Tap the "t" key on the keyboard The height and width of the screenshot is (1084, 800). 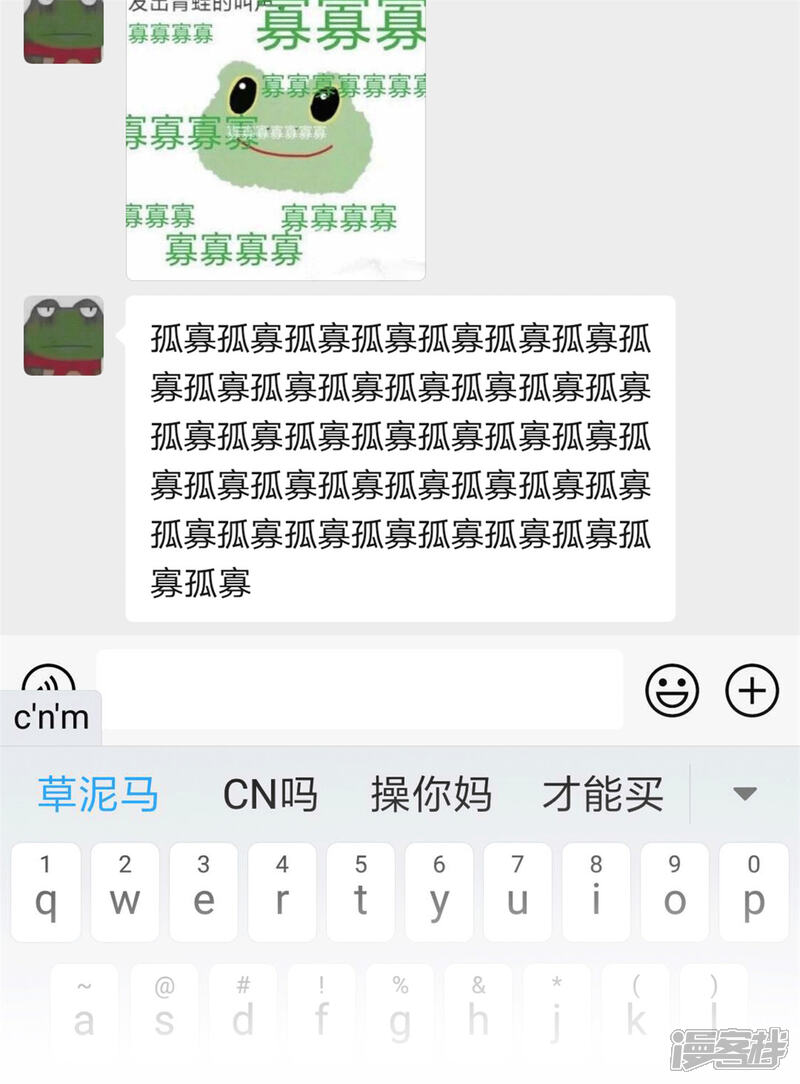(x=360, y=892)
